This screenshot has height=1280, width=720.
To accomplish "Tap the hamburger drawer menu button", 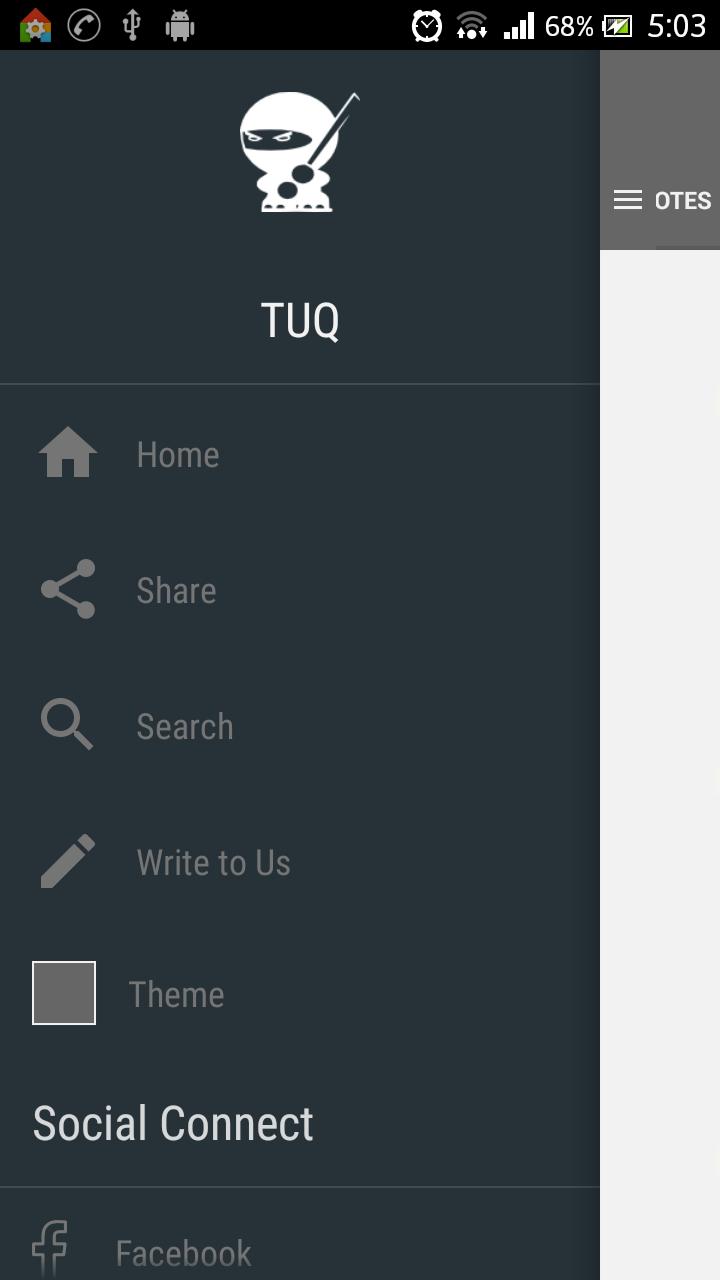I will [628, 200].
